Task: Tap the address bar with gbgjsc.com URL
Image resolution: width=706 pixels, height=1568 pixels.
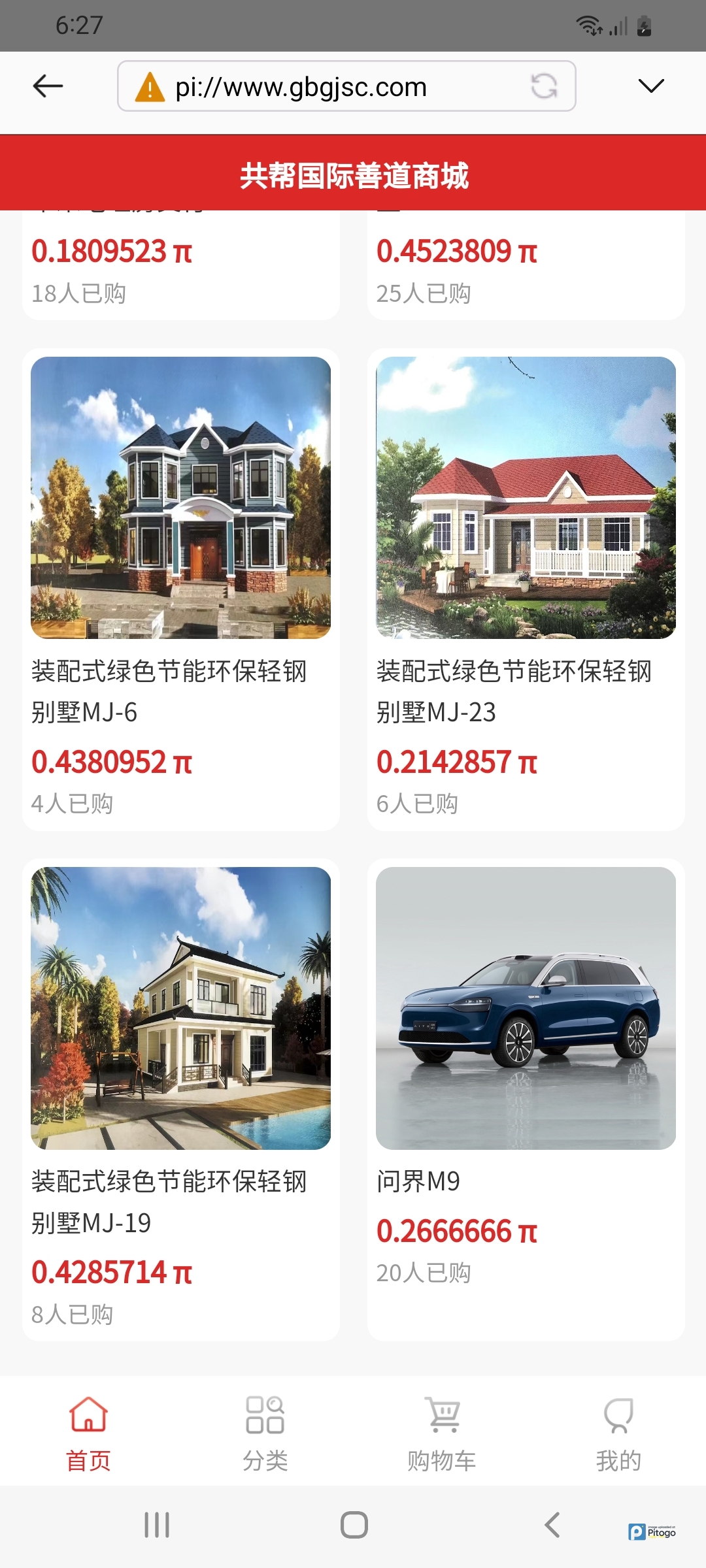Action: 327,86
